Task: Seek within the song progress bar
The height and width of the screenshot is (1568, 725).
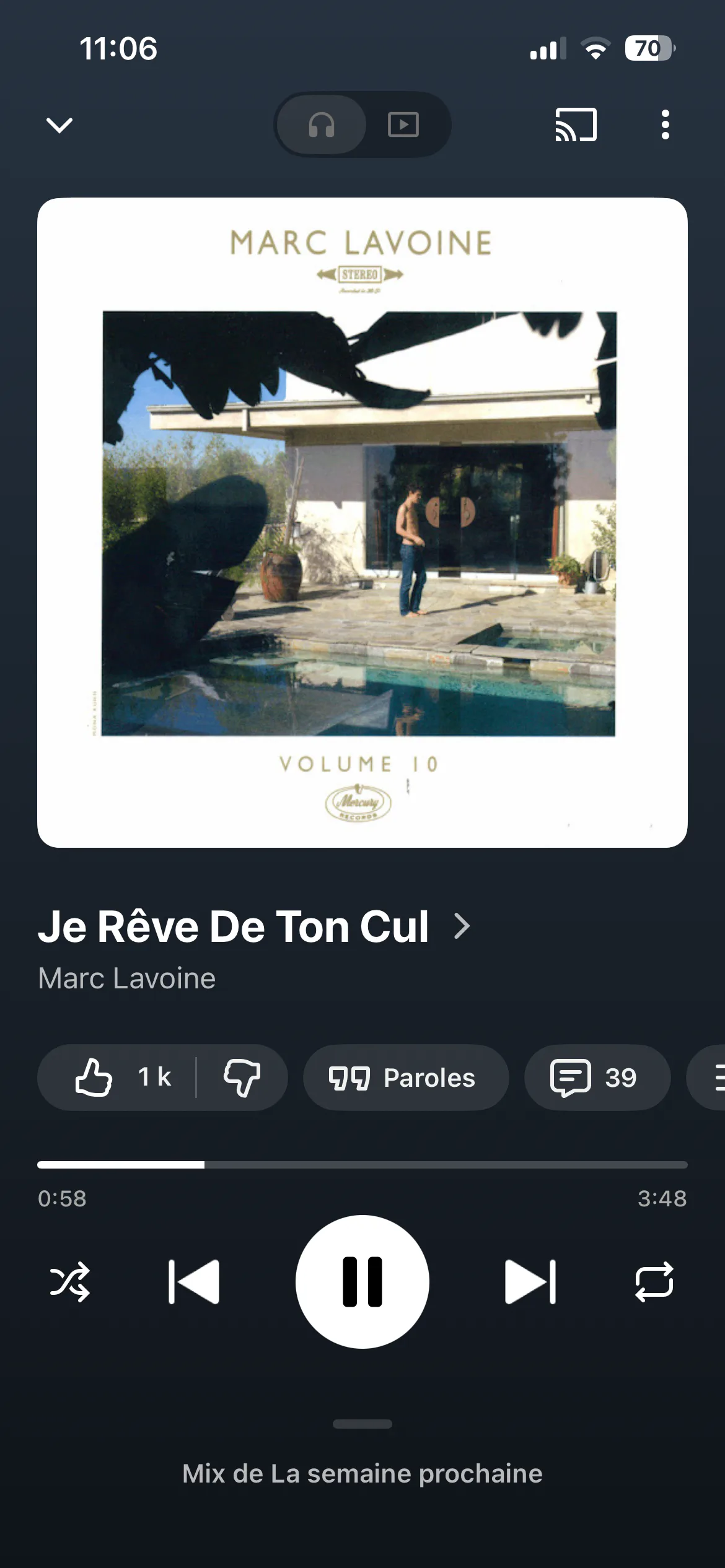Action: 362,1165
